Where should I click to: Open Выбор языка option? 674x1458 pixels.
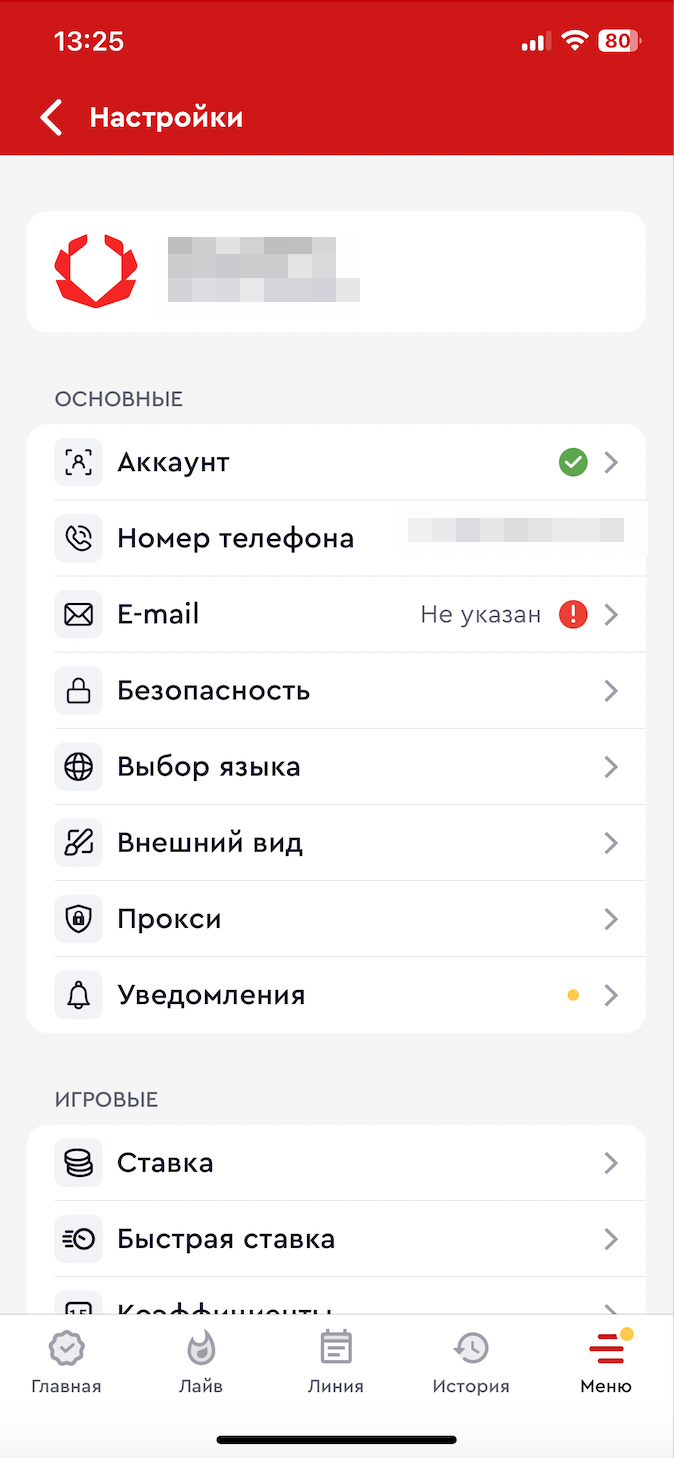point(336,766)
